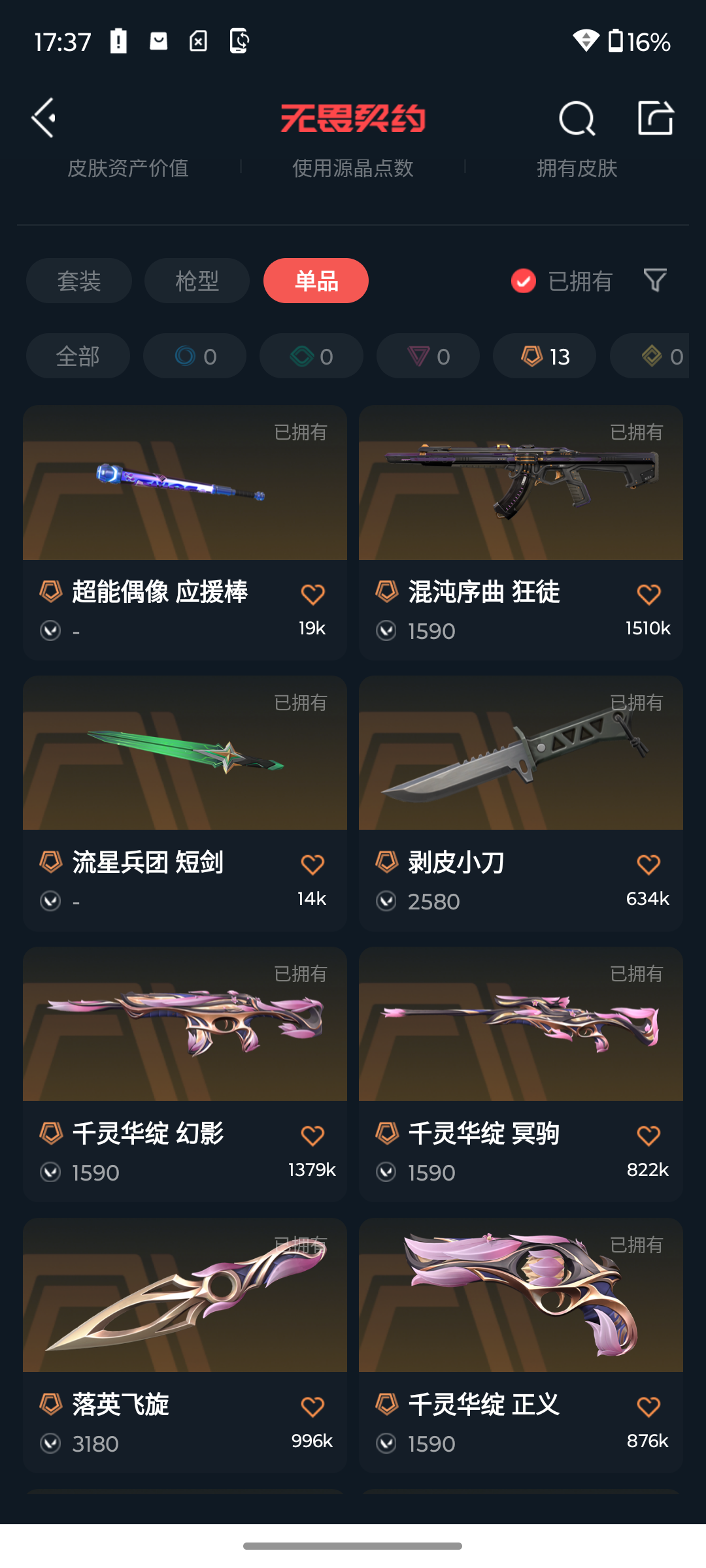The image size is (706, 1568).
Task: Open the 超能偶像 应援棒 skin card
Action: tap(185, 510)
